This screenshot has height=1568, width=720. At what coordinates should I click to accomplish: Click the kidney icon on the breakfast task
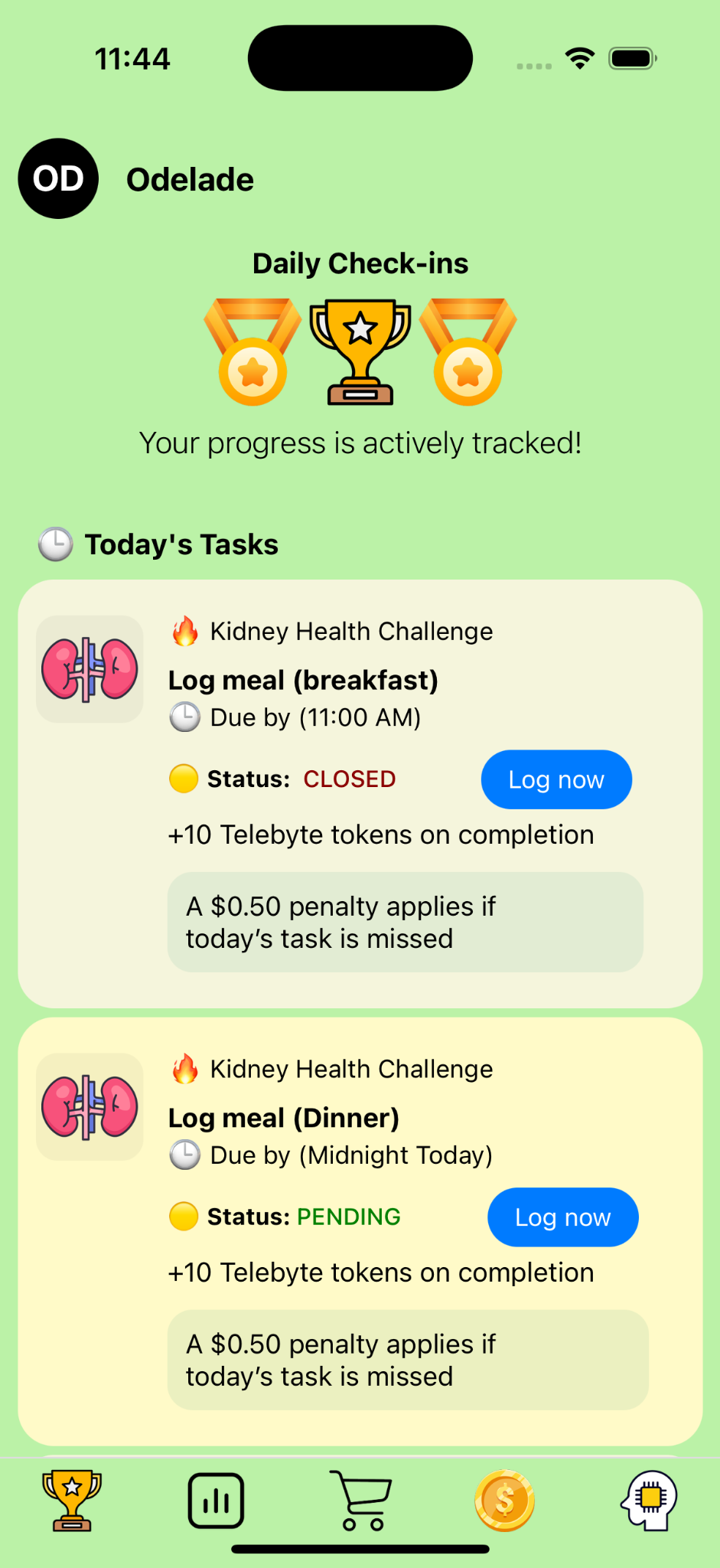click(89, 669)
